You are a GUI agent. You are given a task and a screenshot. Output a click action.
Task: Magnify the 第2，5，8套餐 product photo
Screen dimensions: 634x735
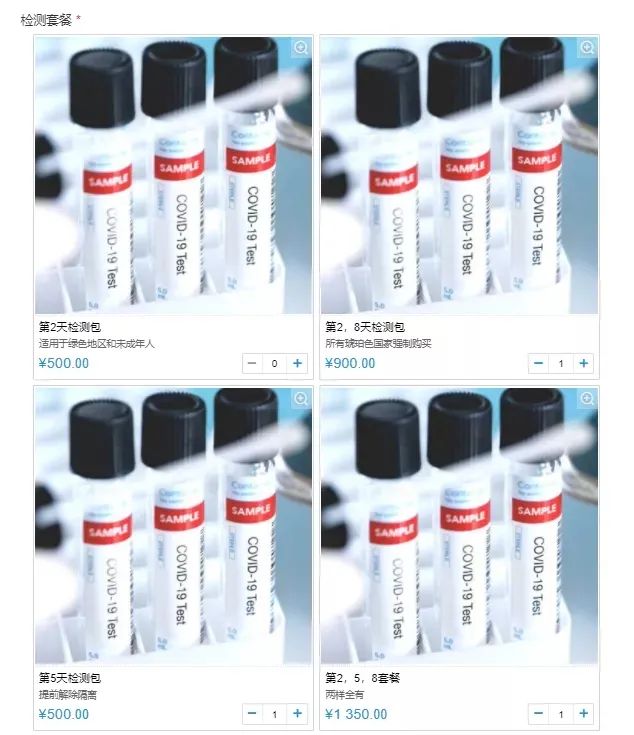[x=587, y=399]
